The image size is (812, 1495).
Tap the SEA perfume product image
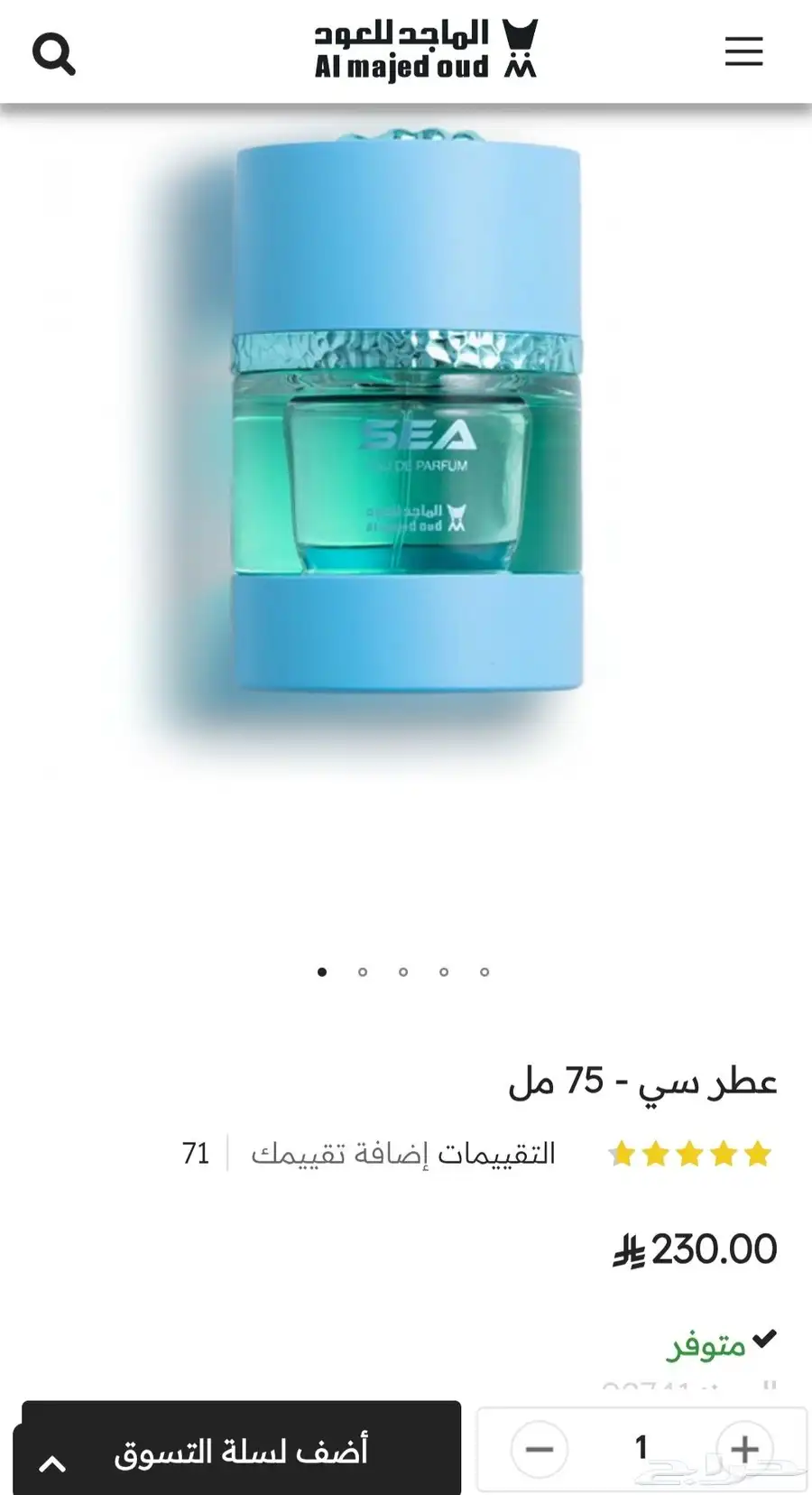tap(406, 413)
